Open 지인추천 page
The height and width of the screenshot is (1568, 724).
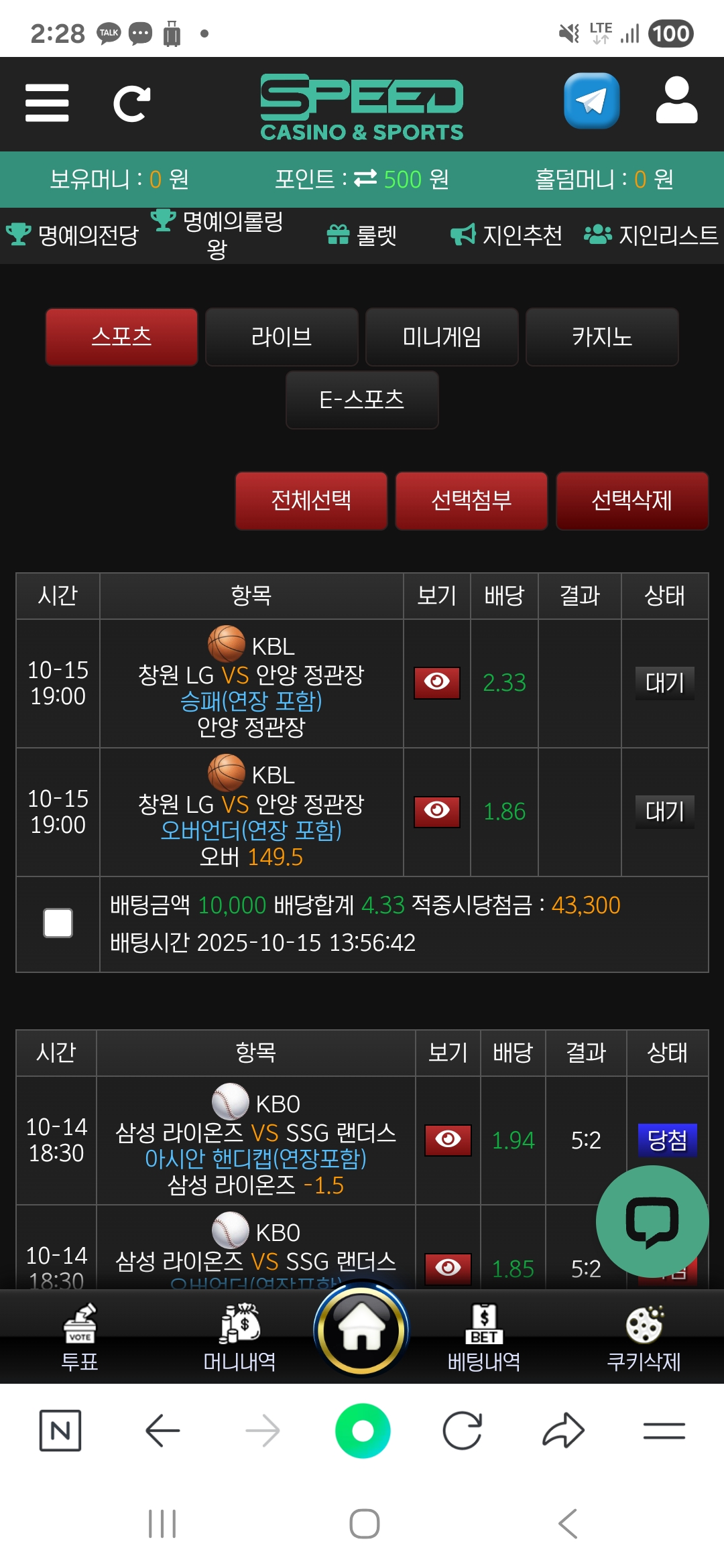507,235
